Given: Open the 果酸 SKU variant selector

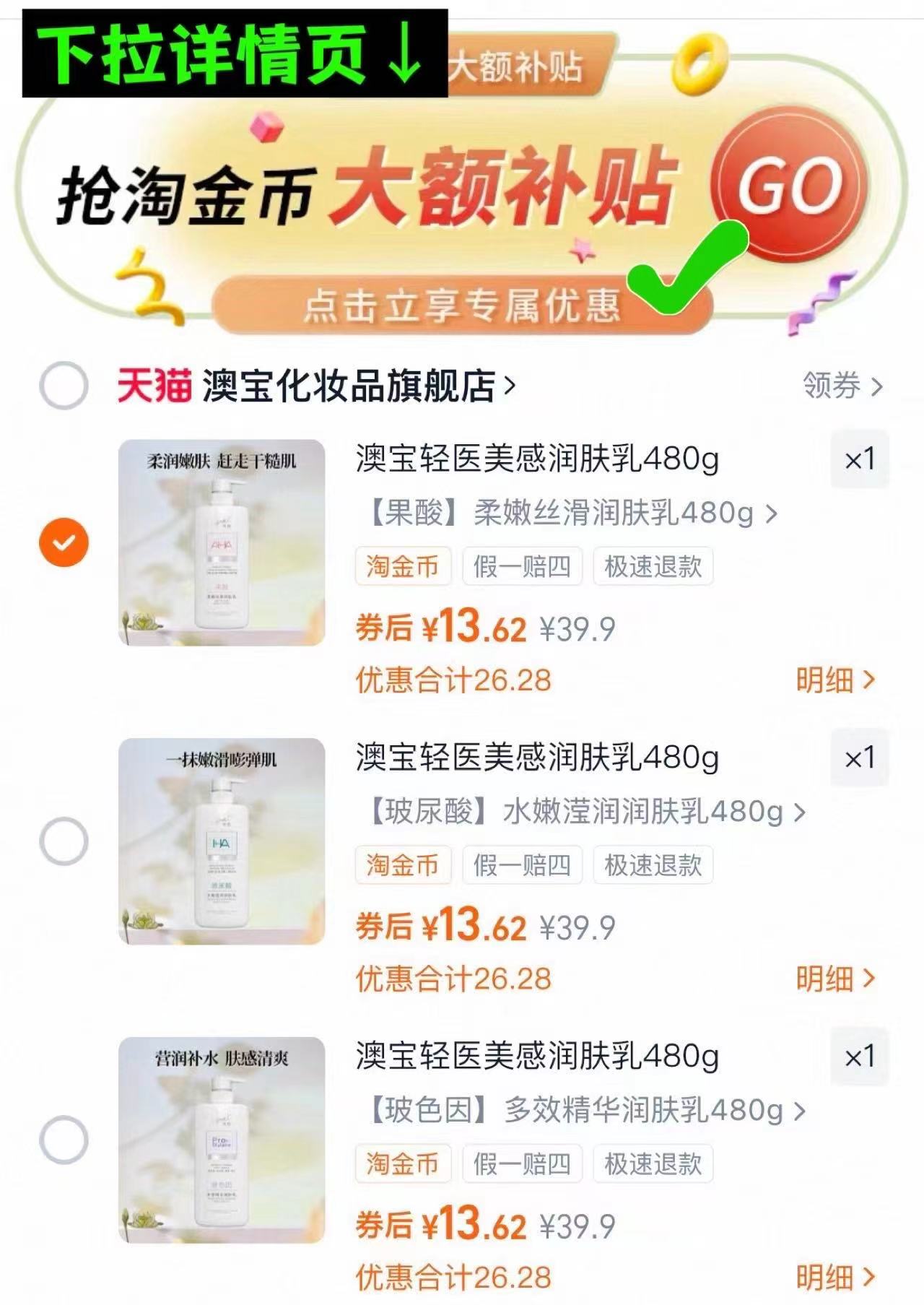Looking at the screenshot, I should click(x=563, y=516).
